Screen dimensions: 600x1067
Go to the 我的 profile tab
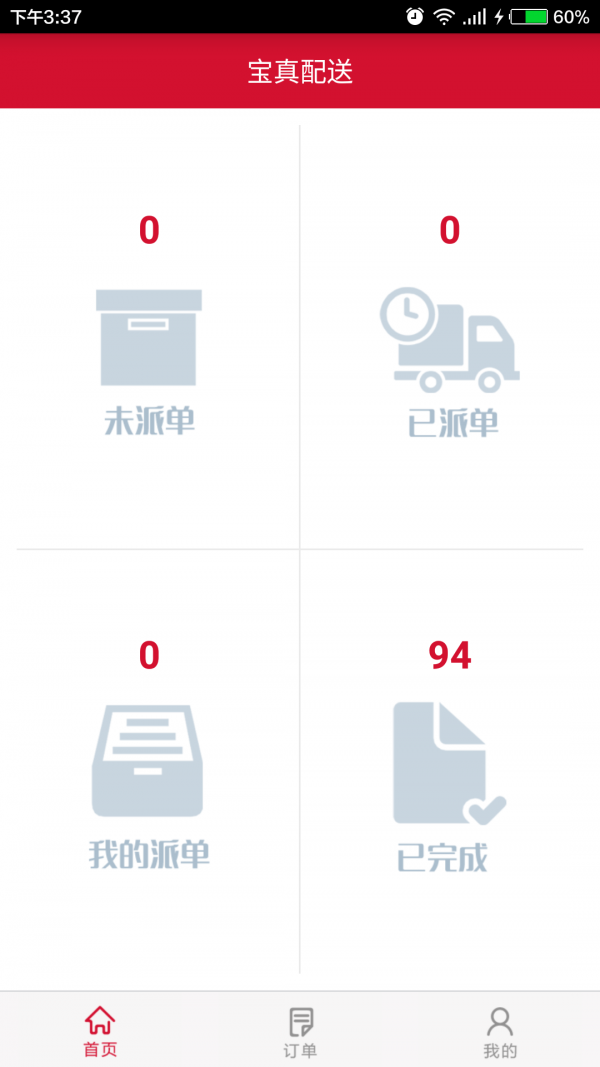(x=500, y=1031)
